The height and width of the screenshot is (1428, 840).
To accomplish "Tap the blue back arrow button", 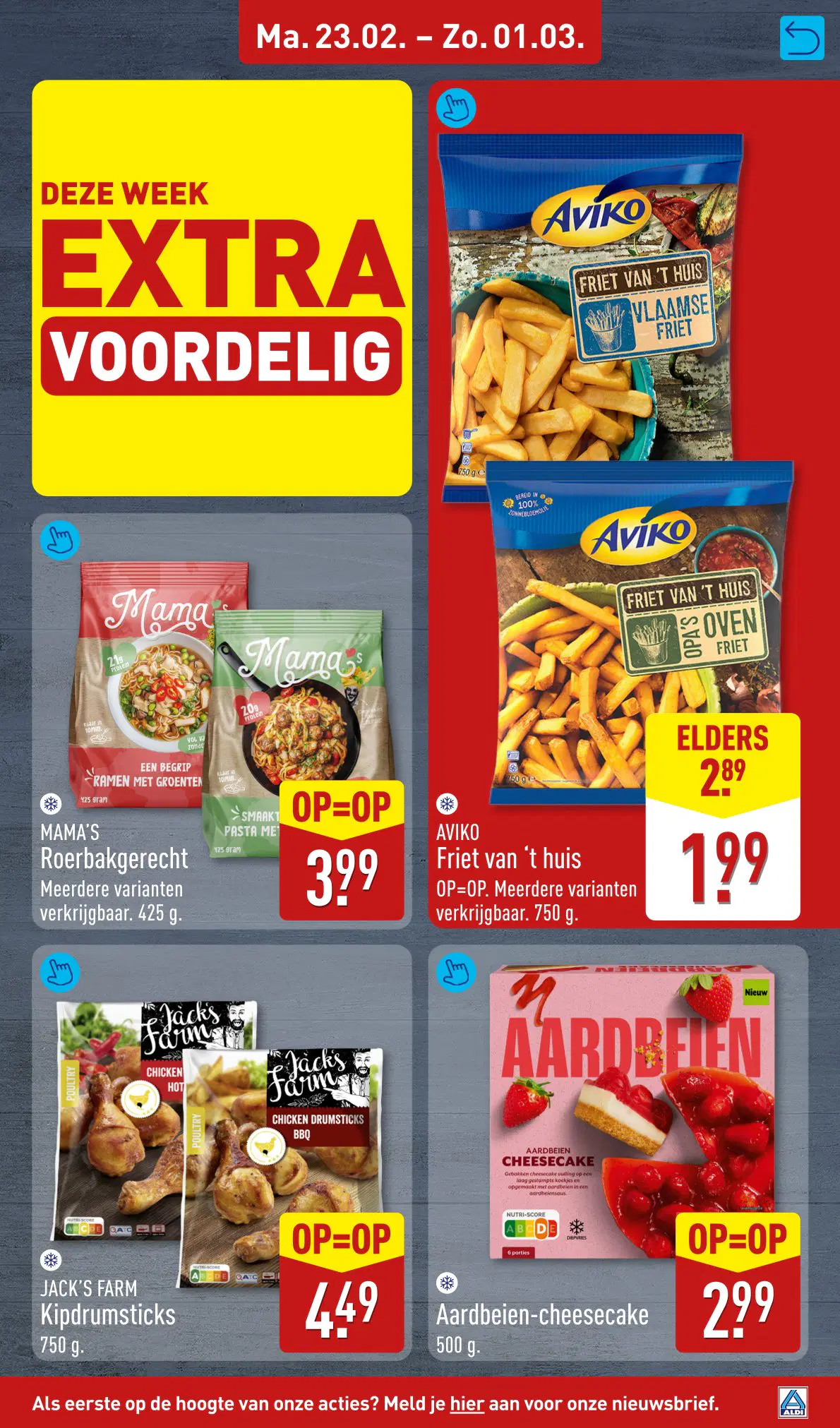I will tap(802, 39).
